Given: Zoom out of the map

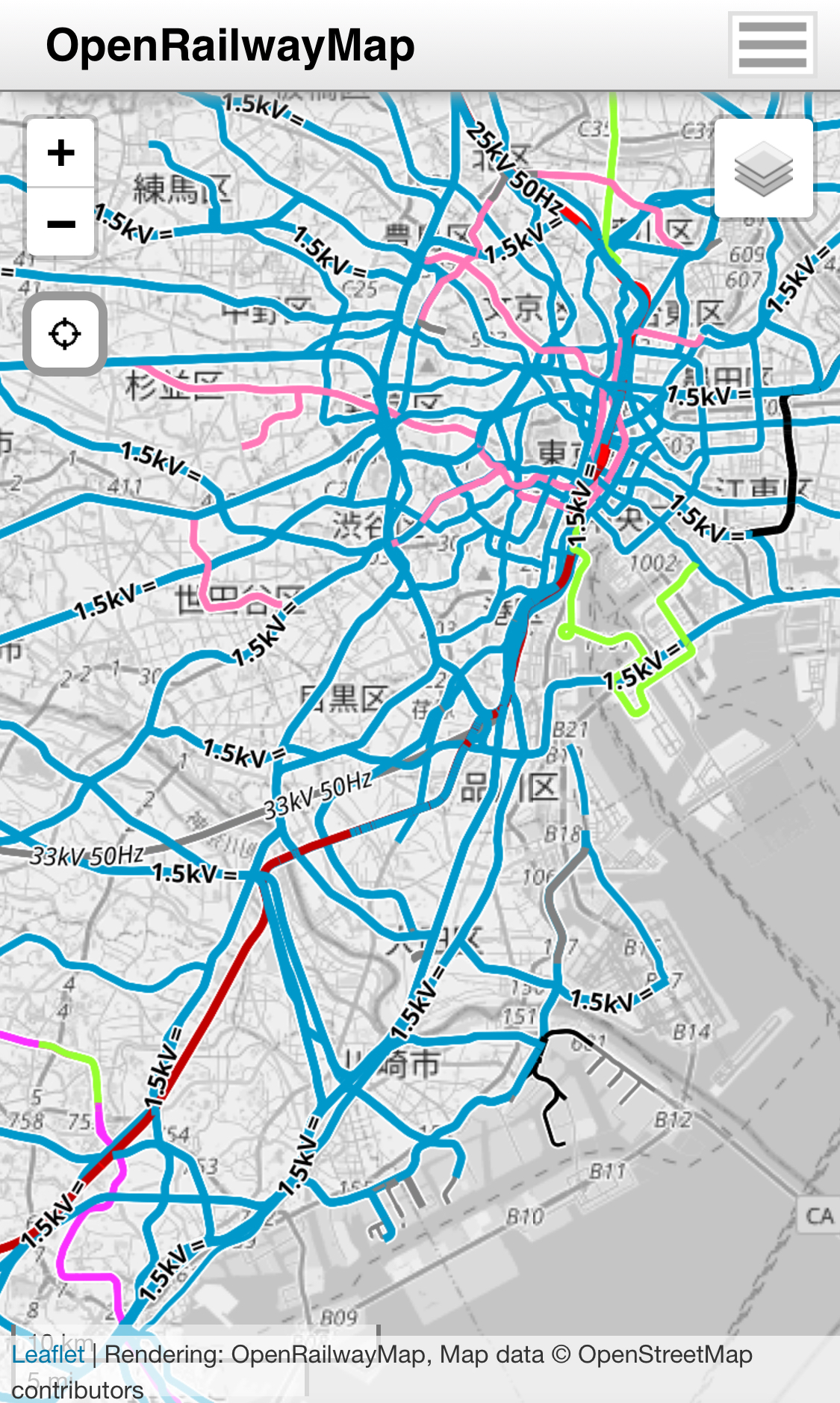Looking at the screenshot, I should (60, 223).
